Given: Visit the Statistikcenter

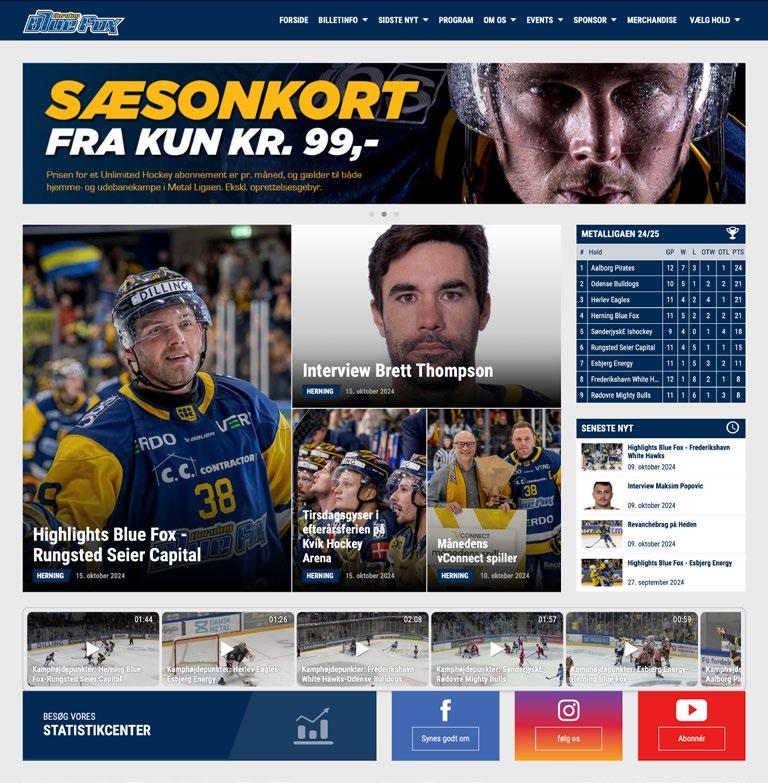Looking at the screenshot, I should tap(199, 726).
